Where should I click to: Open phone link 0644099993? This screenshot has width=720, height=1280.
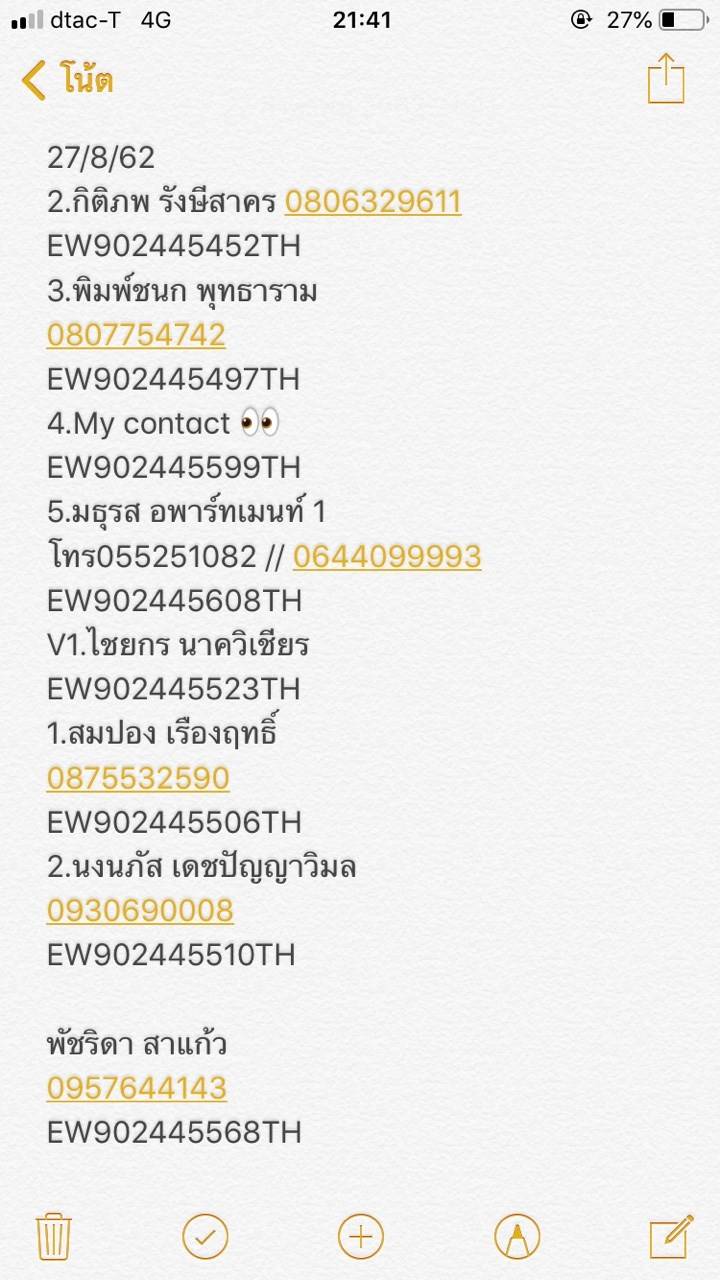point(387,556)
